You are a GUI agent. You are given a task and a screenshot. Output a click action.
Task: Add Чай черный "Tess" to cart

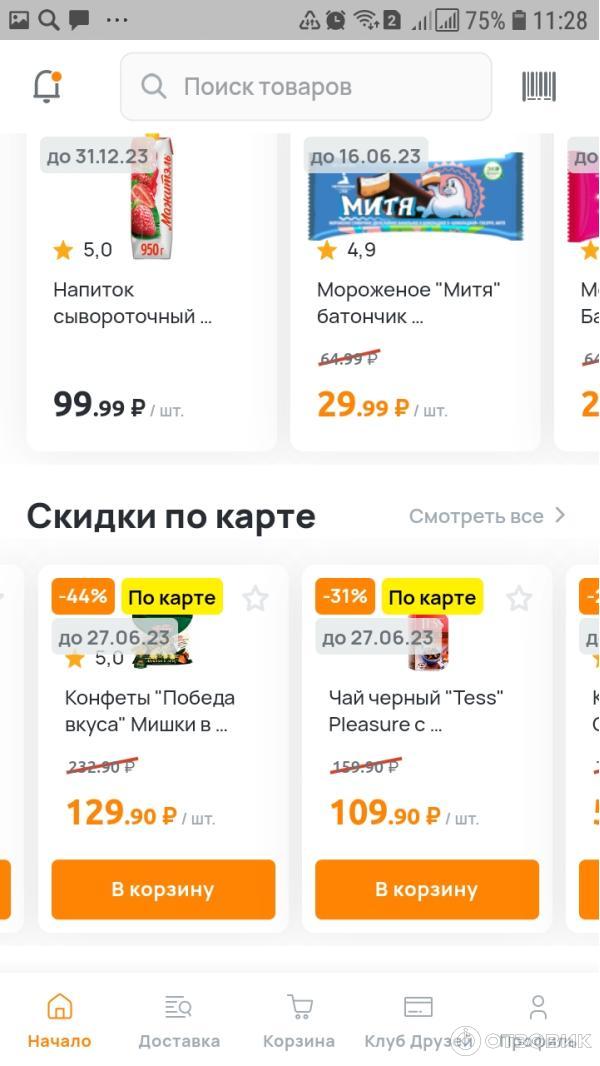tap(427, 889)
